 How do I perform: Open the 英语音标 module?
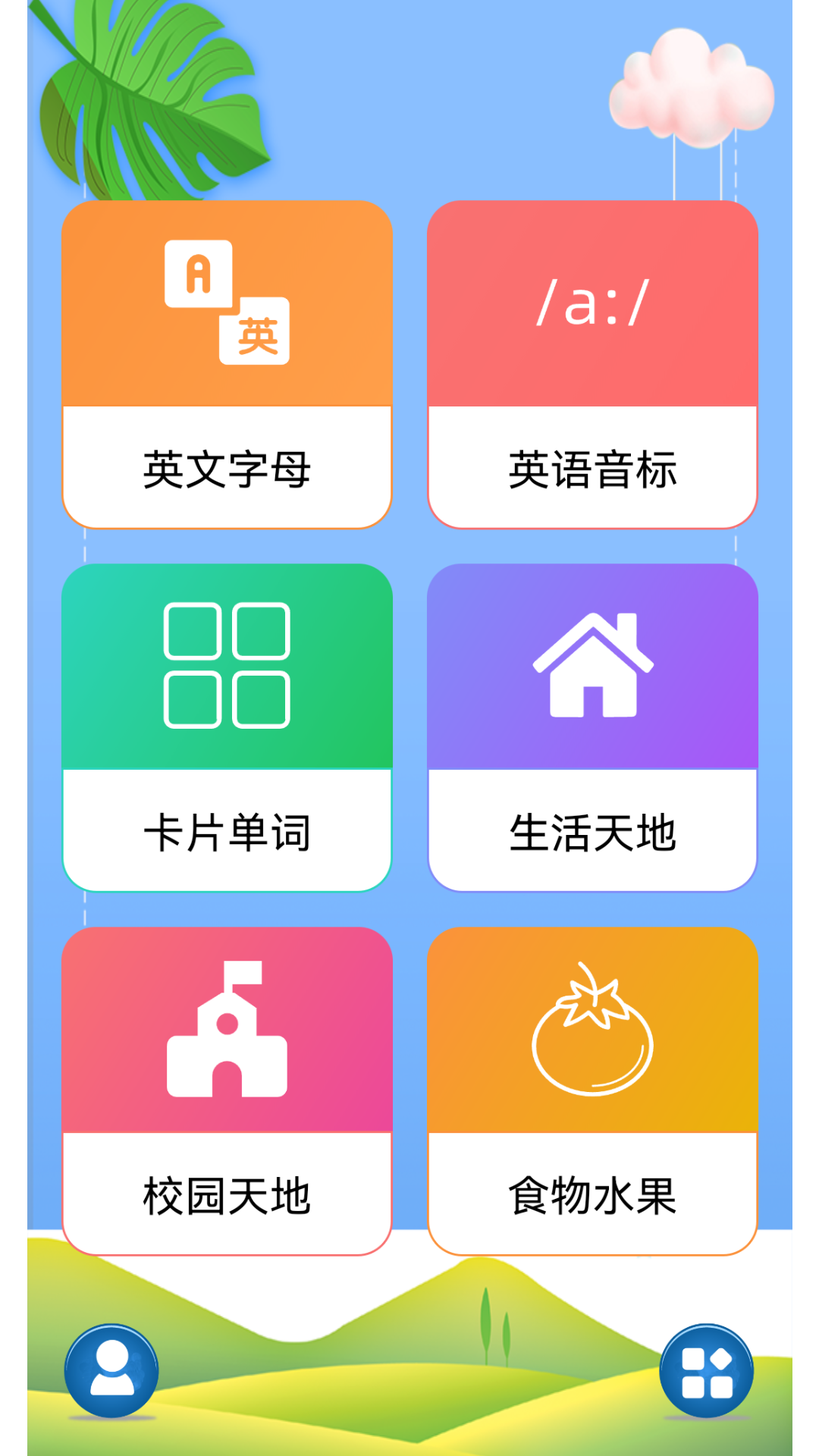click(x=592, y=469)
